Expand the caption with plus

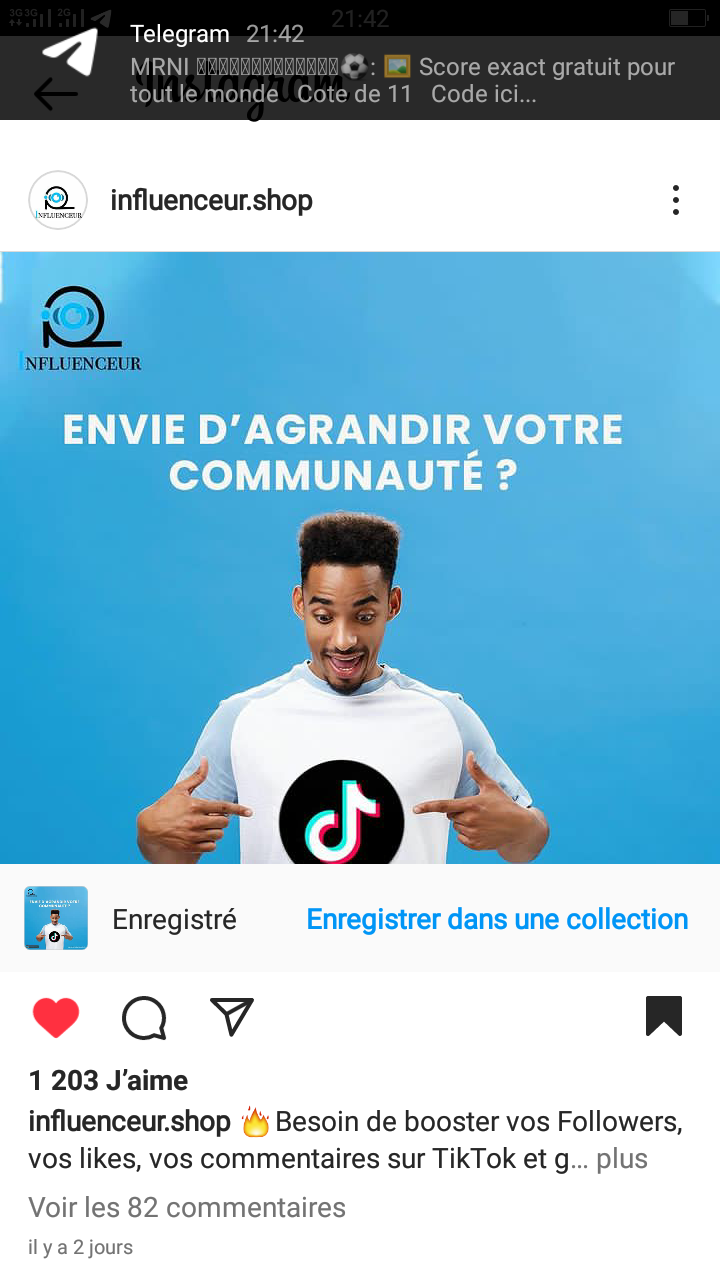pyautogui.click(x=622, y=1159)
